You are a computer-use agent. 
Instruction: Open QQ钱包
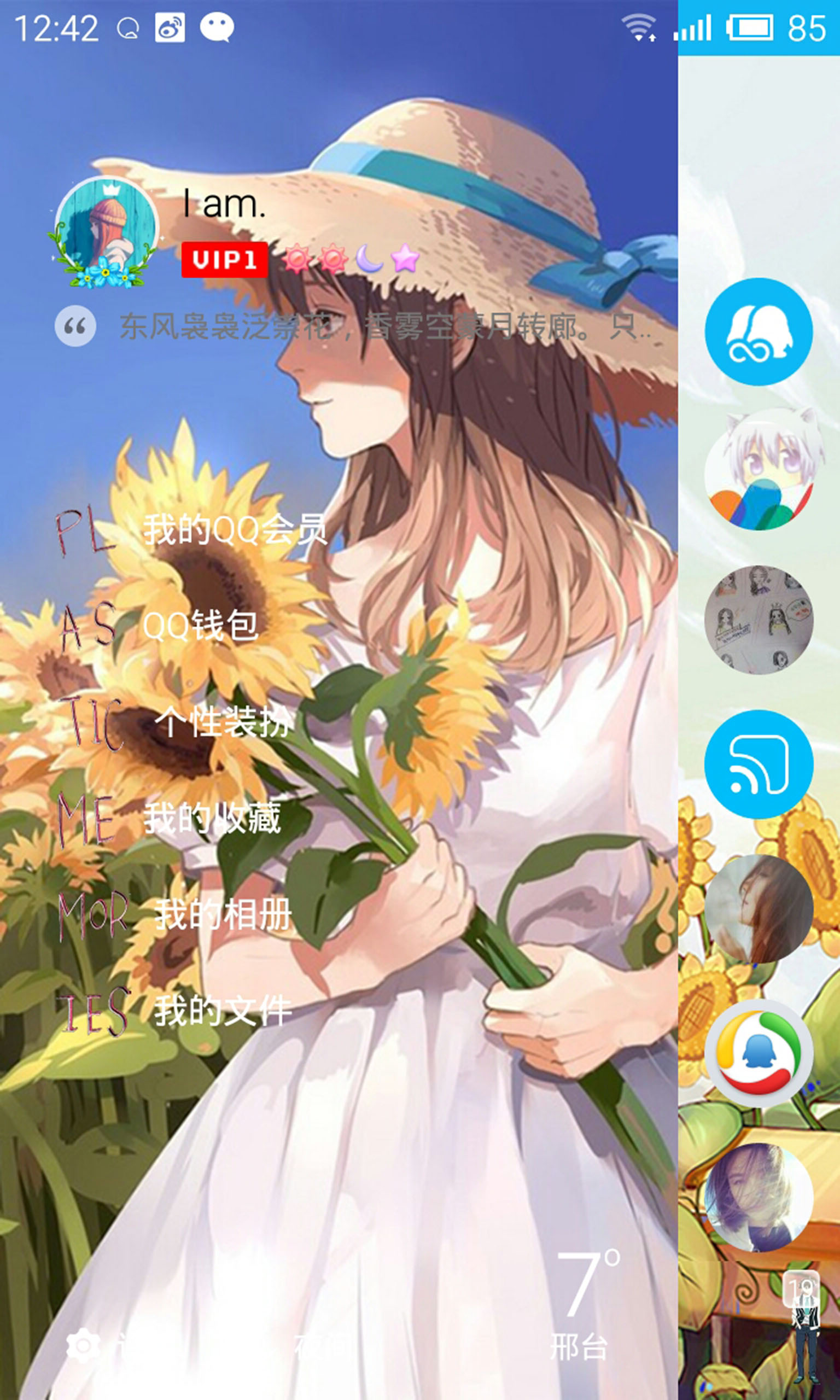coord(200,625)
